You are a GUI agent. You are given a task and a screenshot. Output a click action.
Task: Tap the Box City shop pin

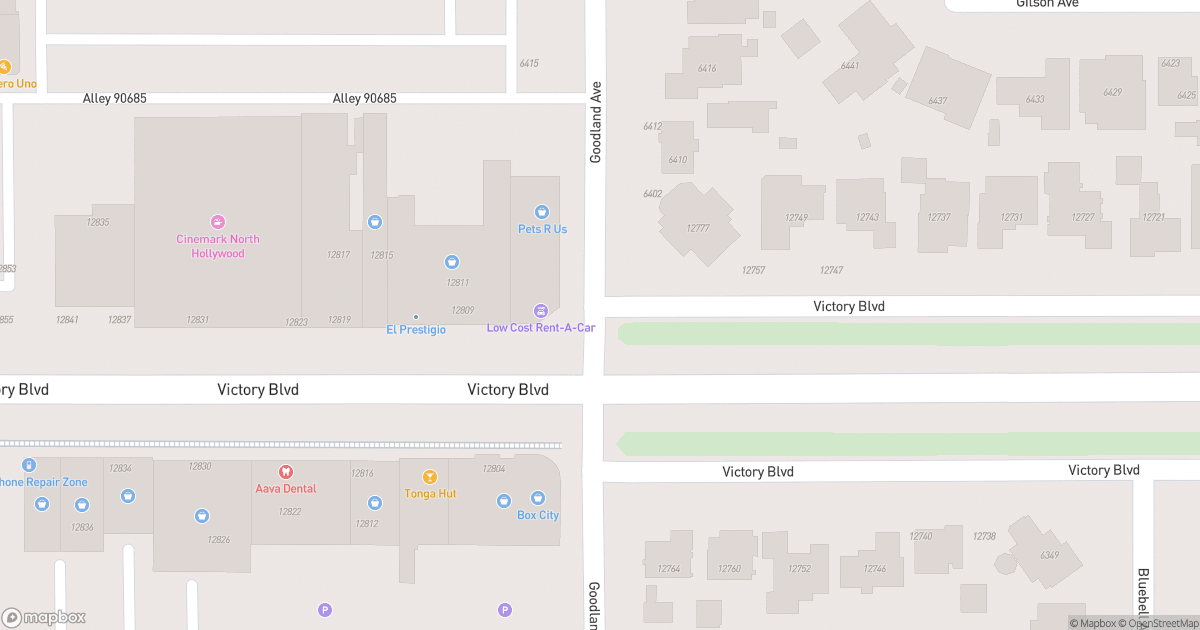(x=538, y=498)
